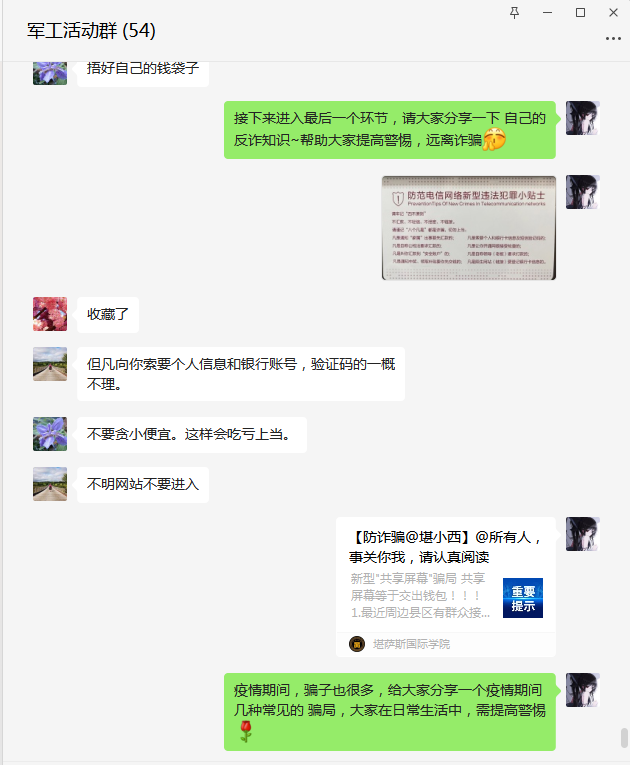Viewport: 630px width, 765px height.
Task: View the avatar of 不要贪小便宜 sender
Action: pyautogui.click(x=50, y=434)
